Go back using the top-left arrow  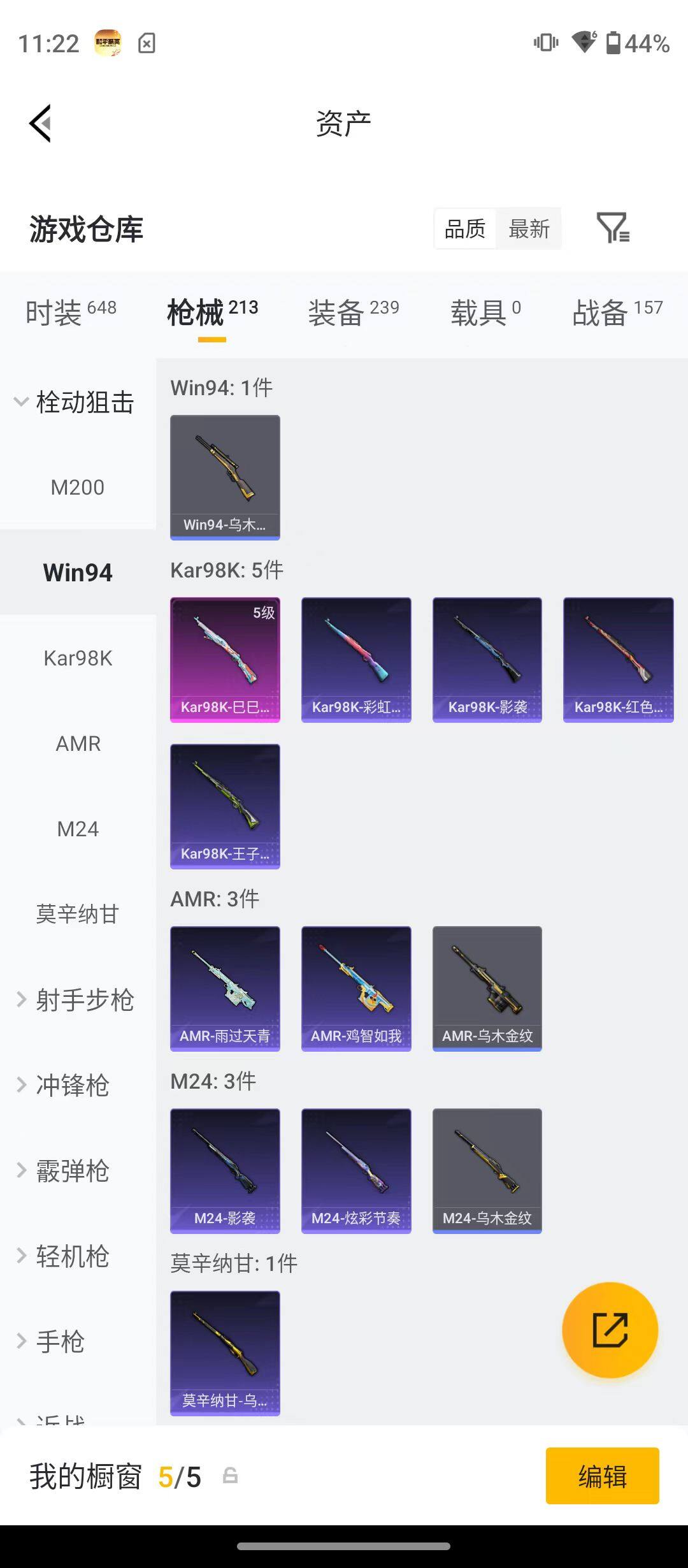pyautogui.click(x=40, y=124)
